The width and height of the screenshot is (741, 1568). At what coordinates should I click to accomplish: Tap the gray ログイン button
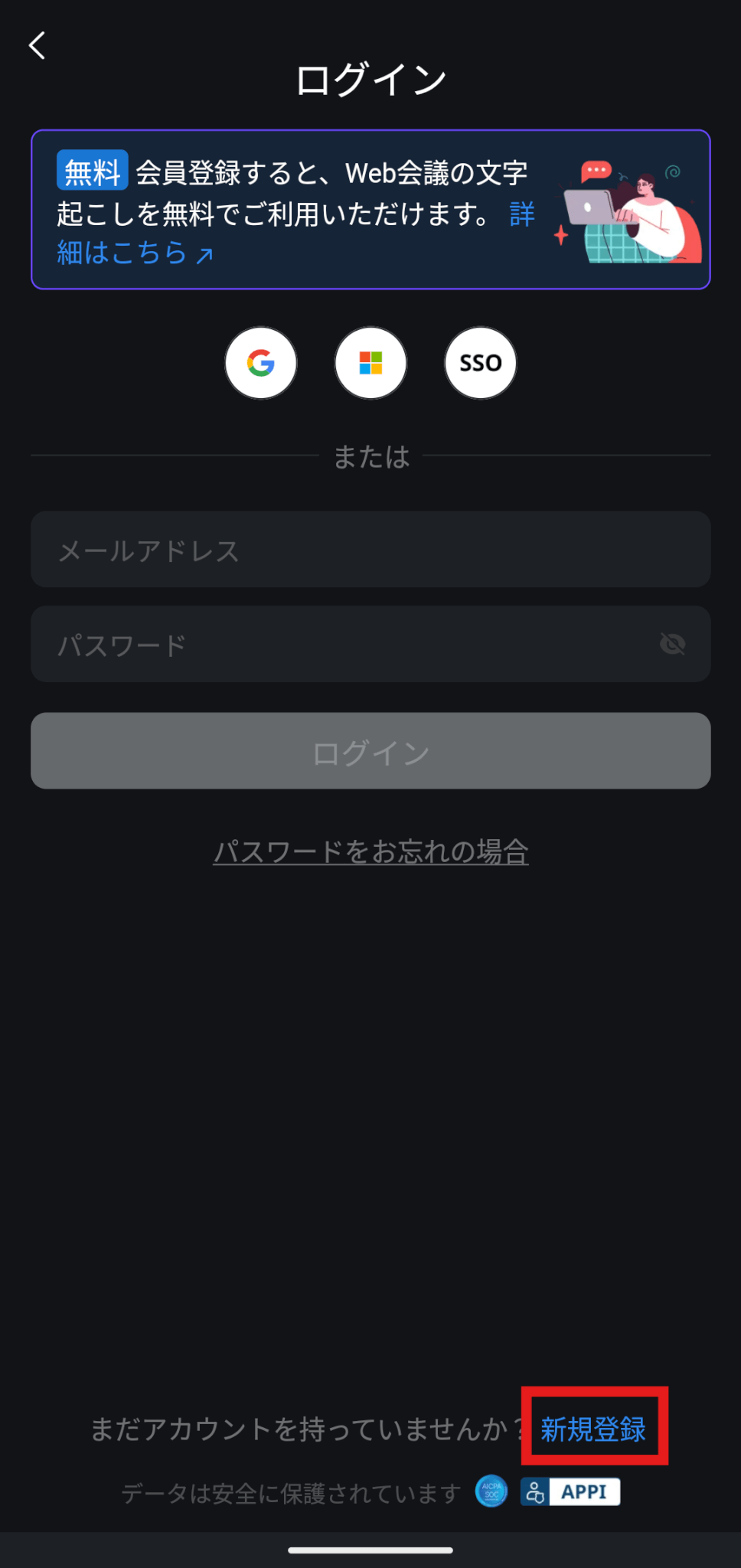(x=370, y=751)
